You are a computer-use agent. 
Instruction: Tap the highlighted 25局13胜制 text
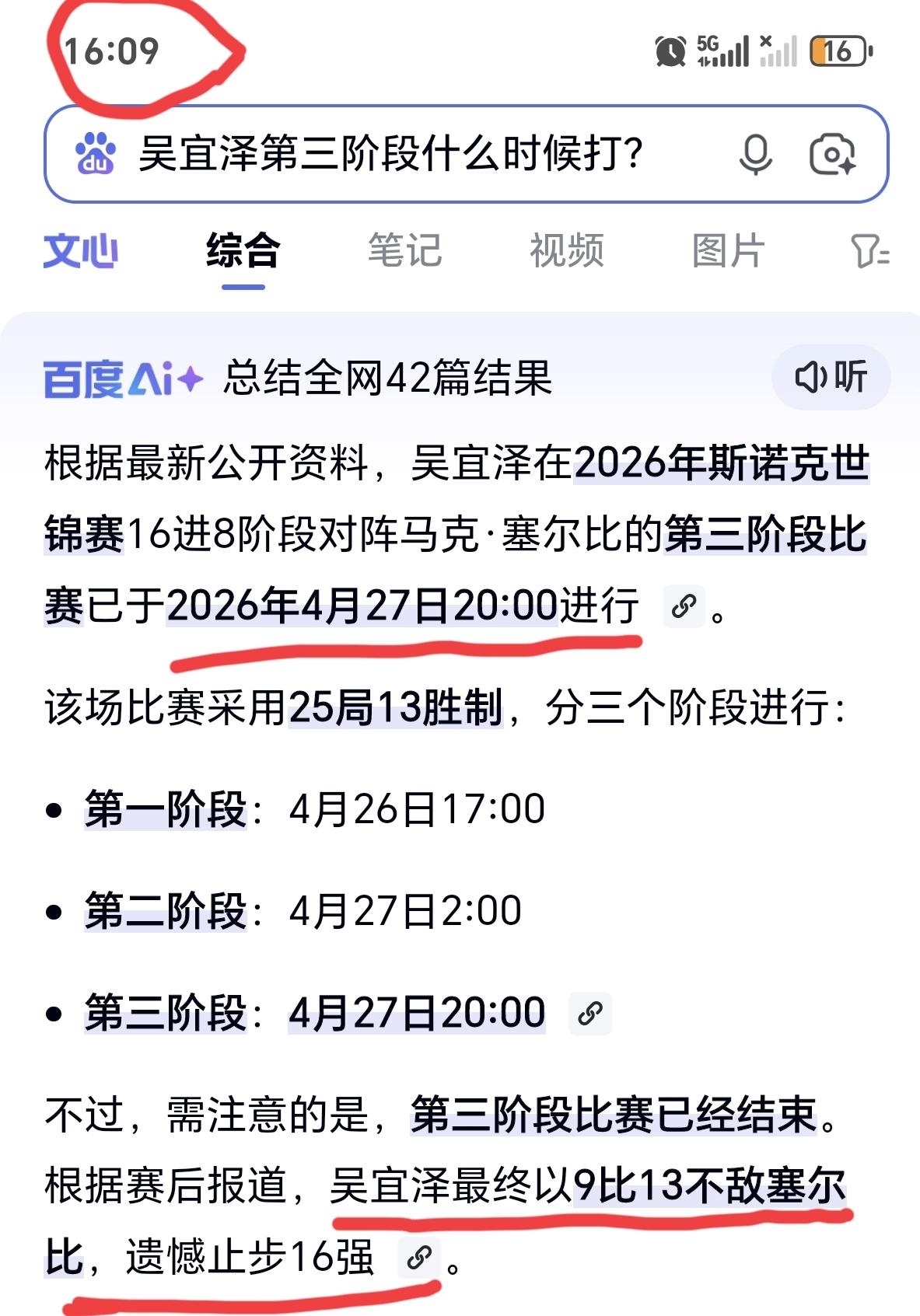390,710
